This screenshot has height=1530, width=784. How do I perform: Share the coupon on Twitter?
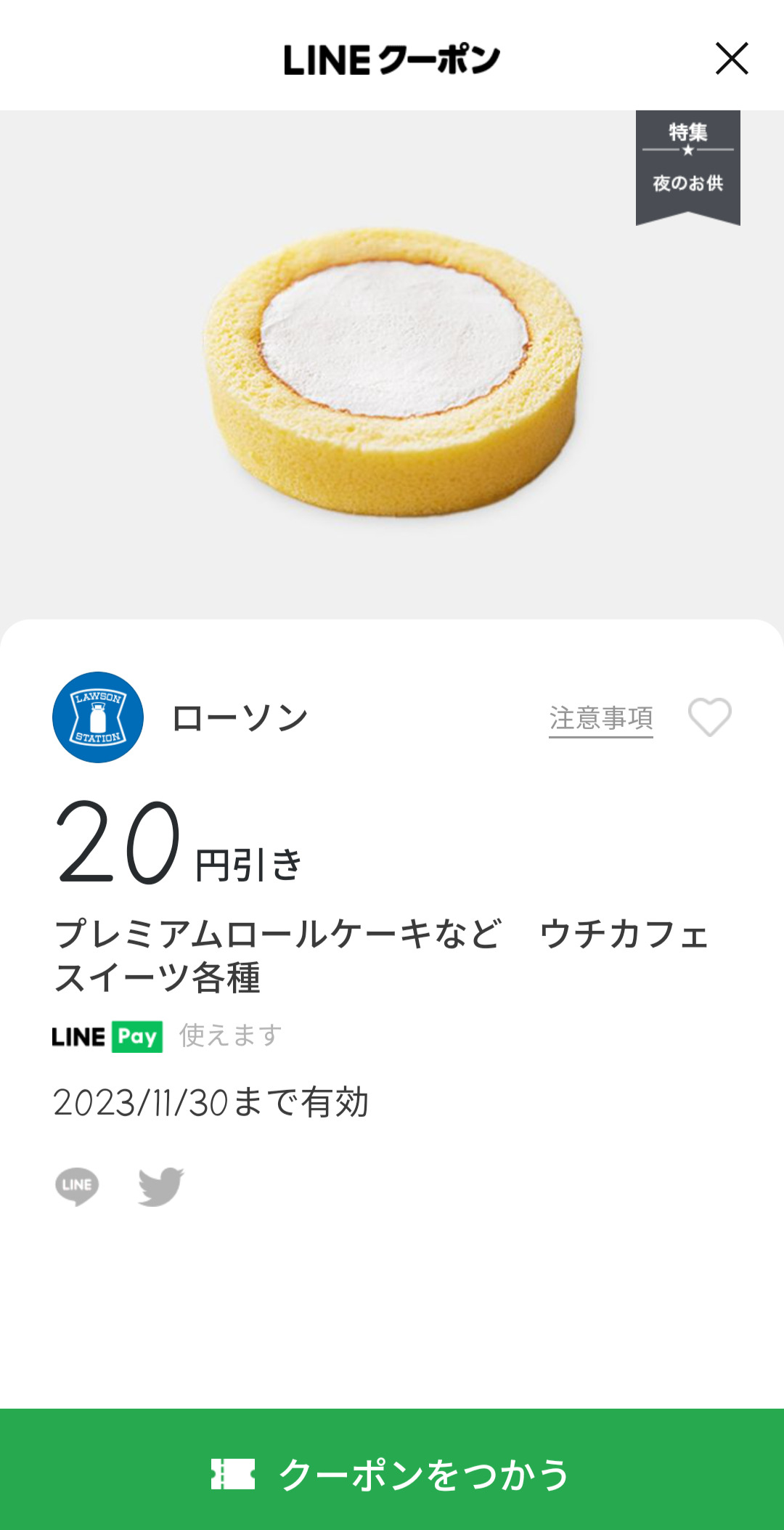161,1187
